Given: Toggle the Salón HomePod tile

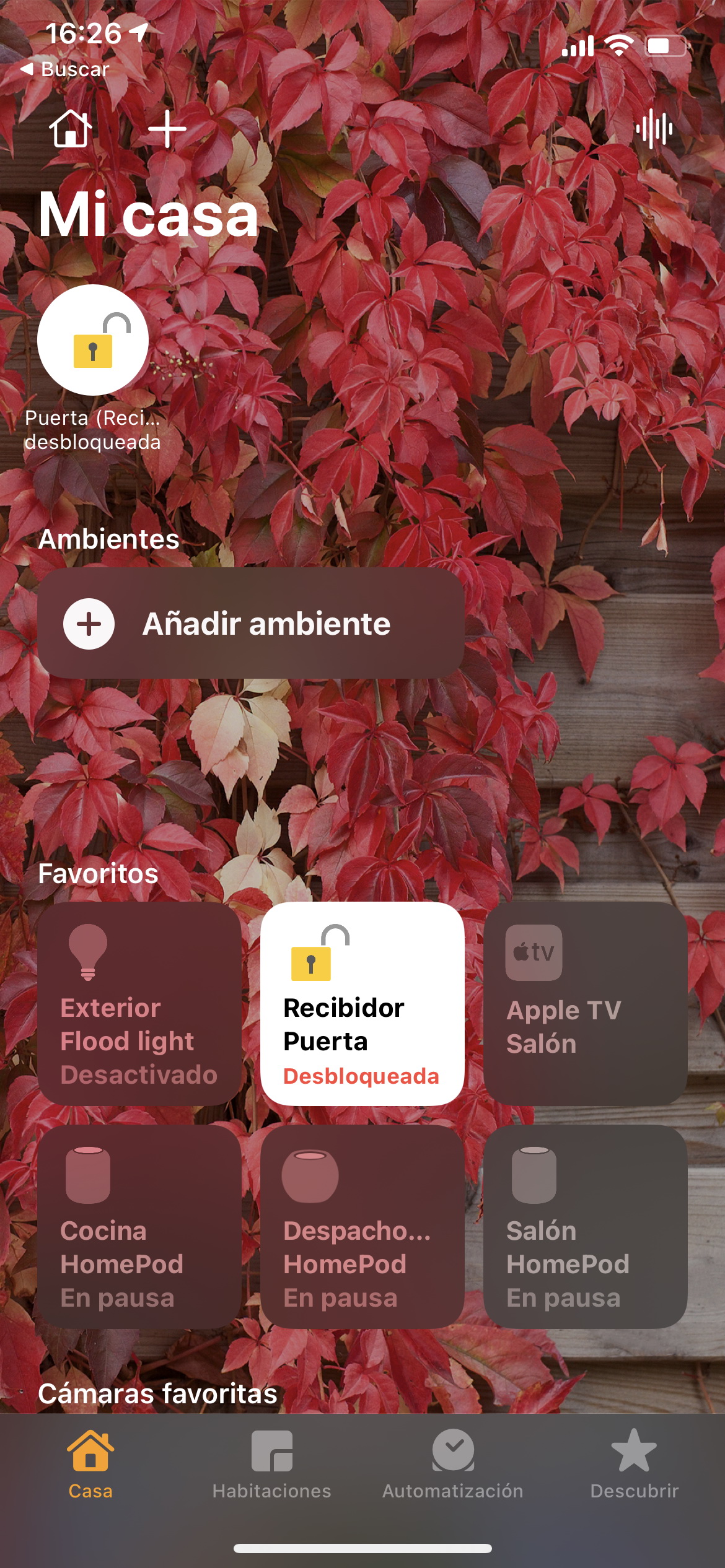Looking at the screenshot, I should (x=586, y=1226).
